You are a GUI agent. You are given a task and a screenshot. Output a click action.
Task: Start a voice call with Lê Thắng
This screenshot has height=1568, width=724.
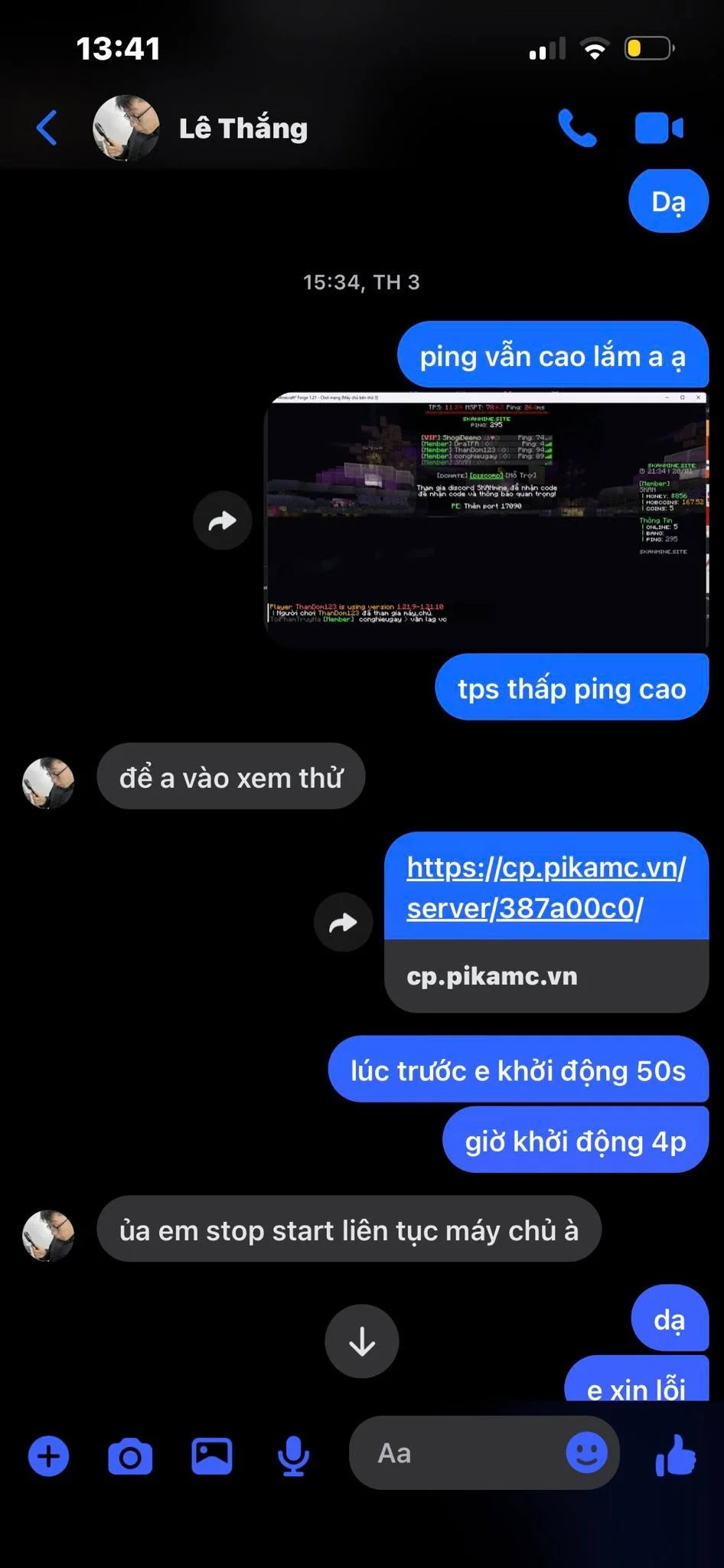coord(576,128)
